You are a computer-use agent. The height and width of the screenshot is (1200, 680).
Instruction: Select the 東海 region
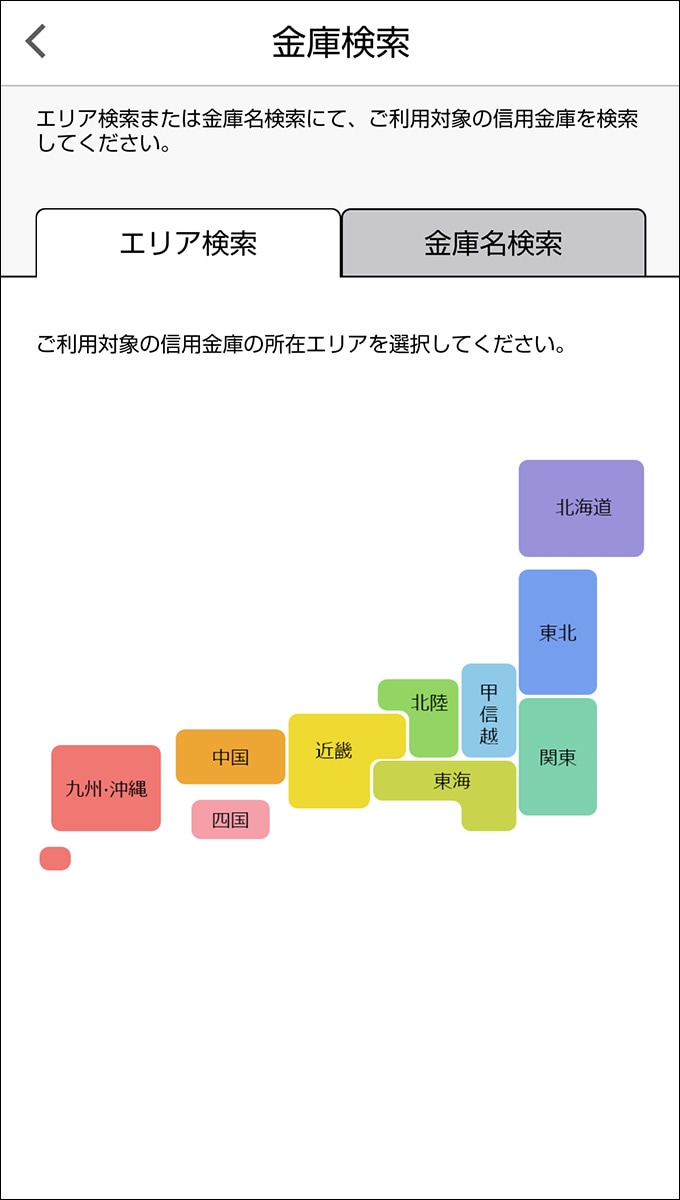point(450,781)
